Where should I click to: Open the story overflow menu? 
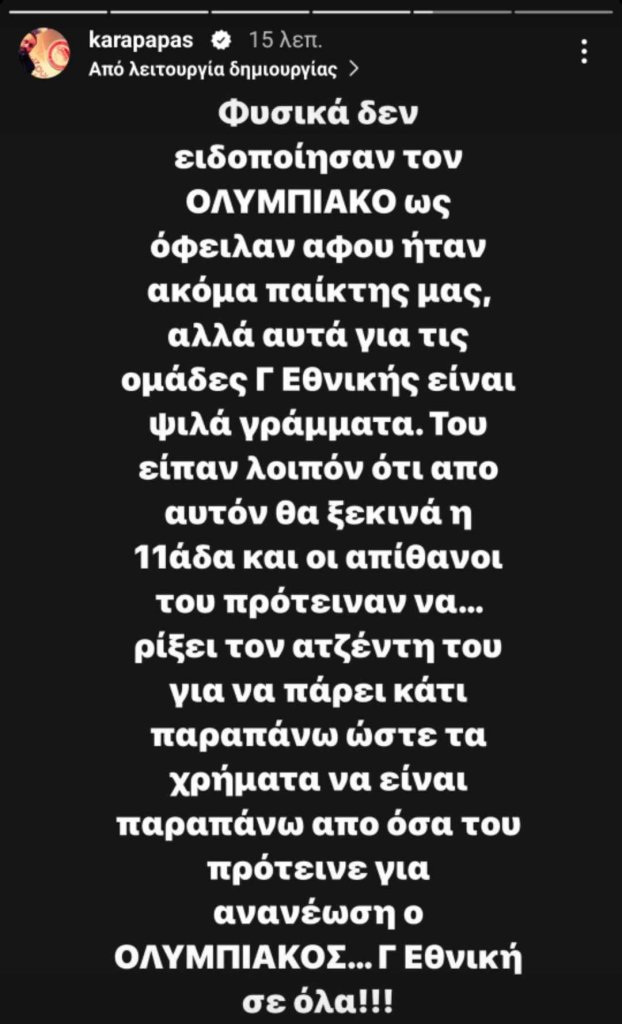(586, 52)
